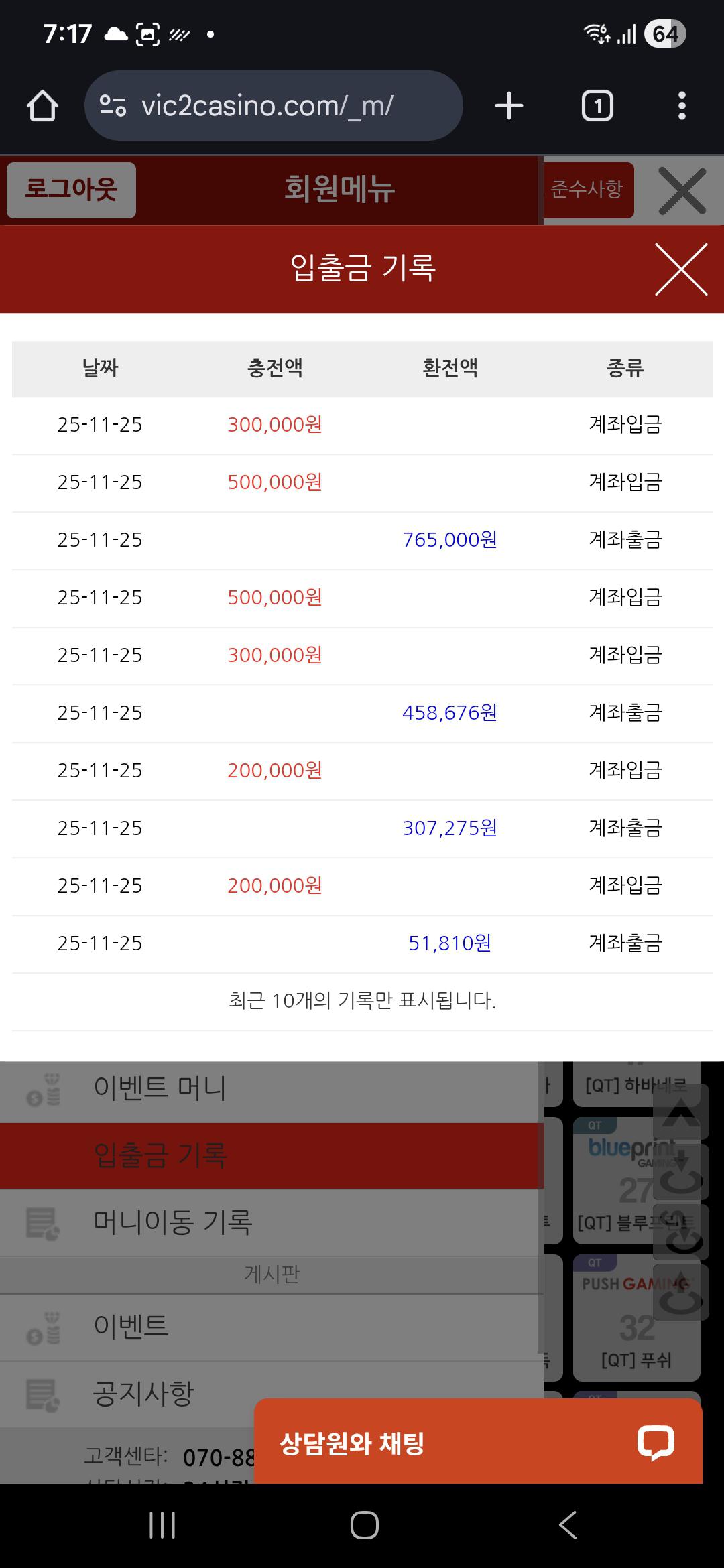Viewport: 724px width, 1568px height.
Task: Open recent apps from navigation bar
Action: pyautogui.click(x=162, y=1525)
